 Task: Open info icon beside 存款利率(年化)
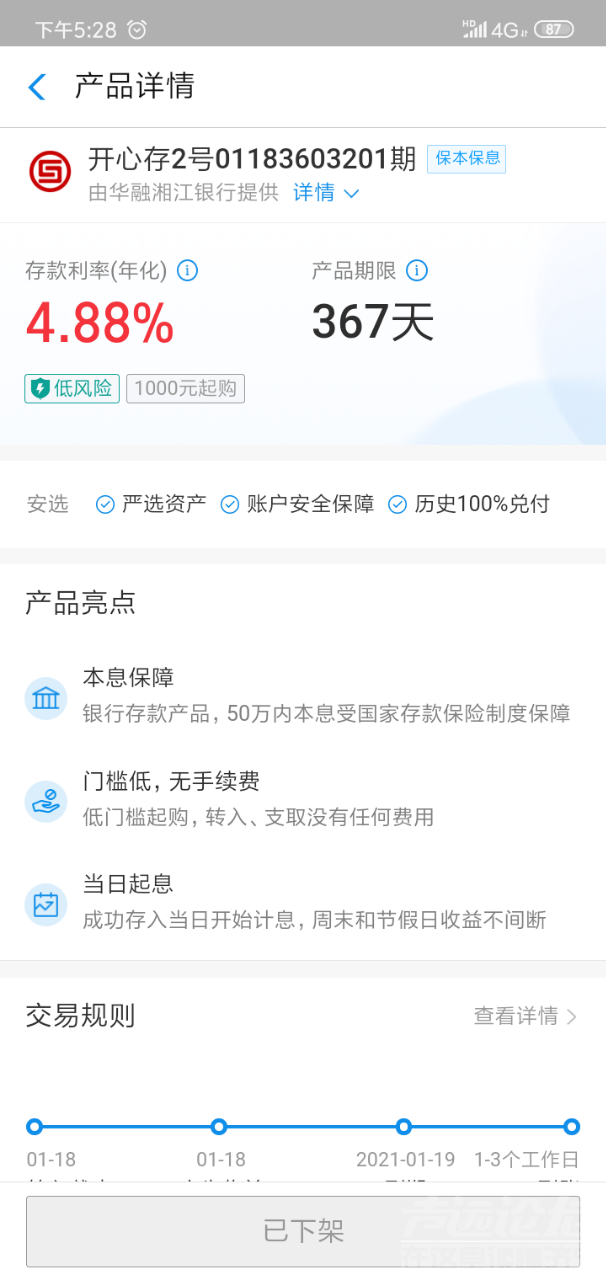(x=187, y=270)
